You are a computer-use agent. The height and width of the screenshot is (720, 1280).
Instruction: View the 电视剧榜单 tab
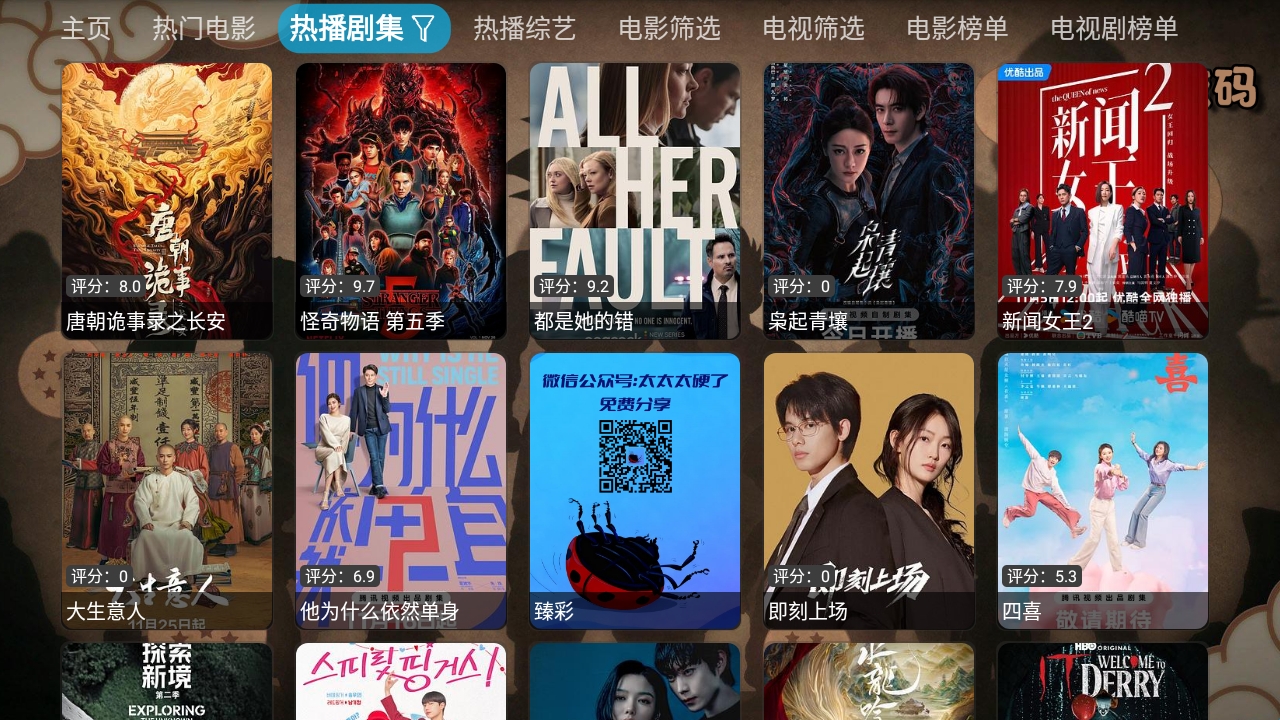tap(1114, 28)
